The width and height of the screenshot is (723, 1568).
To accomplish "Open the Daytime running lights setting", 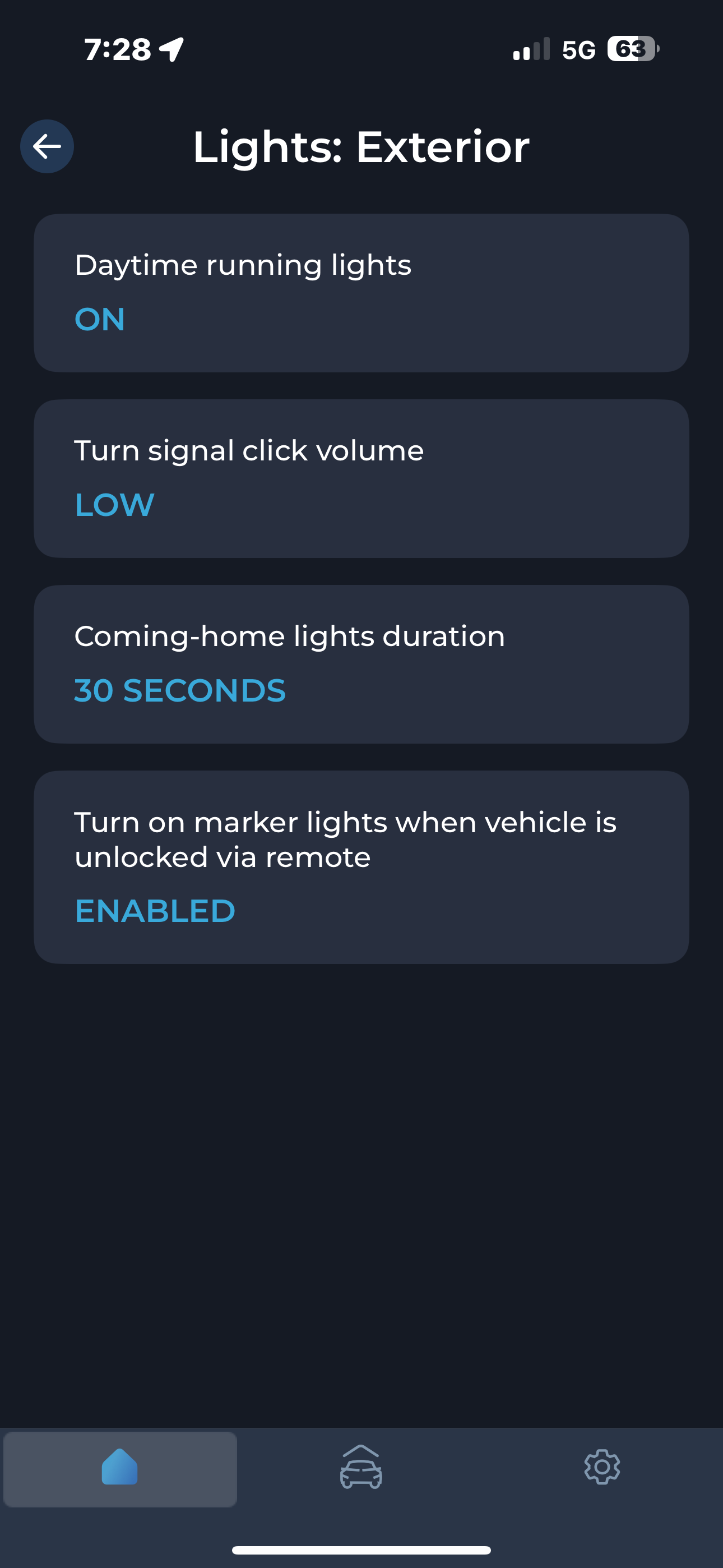I will pos(361,293).
